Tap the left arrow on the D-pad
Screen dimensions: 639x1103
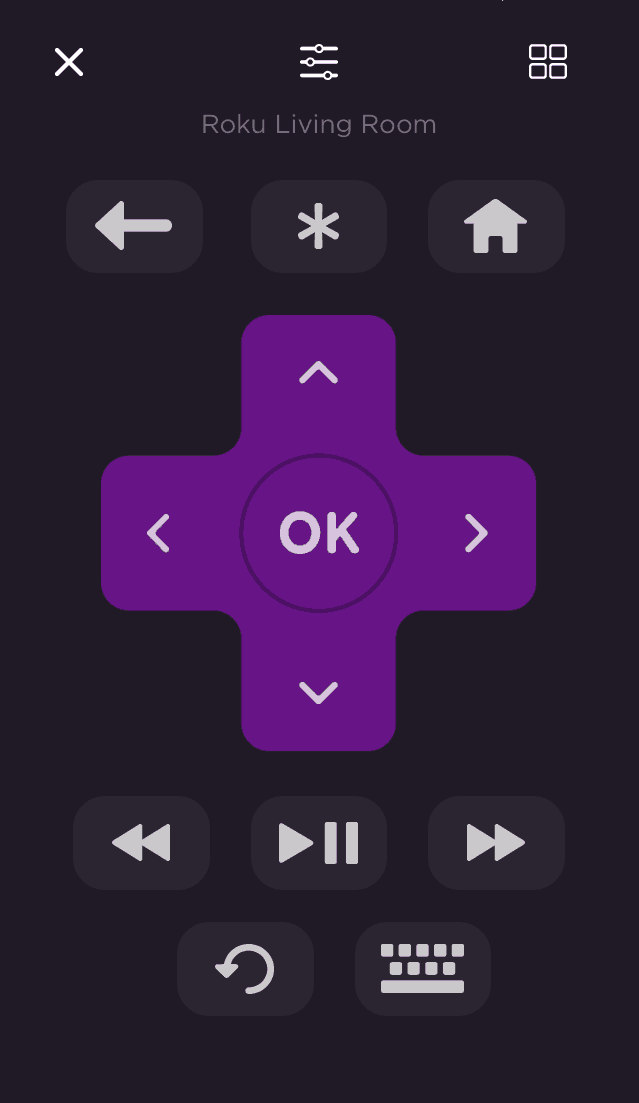pos(159,533)
